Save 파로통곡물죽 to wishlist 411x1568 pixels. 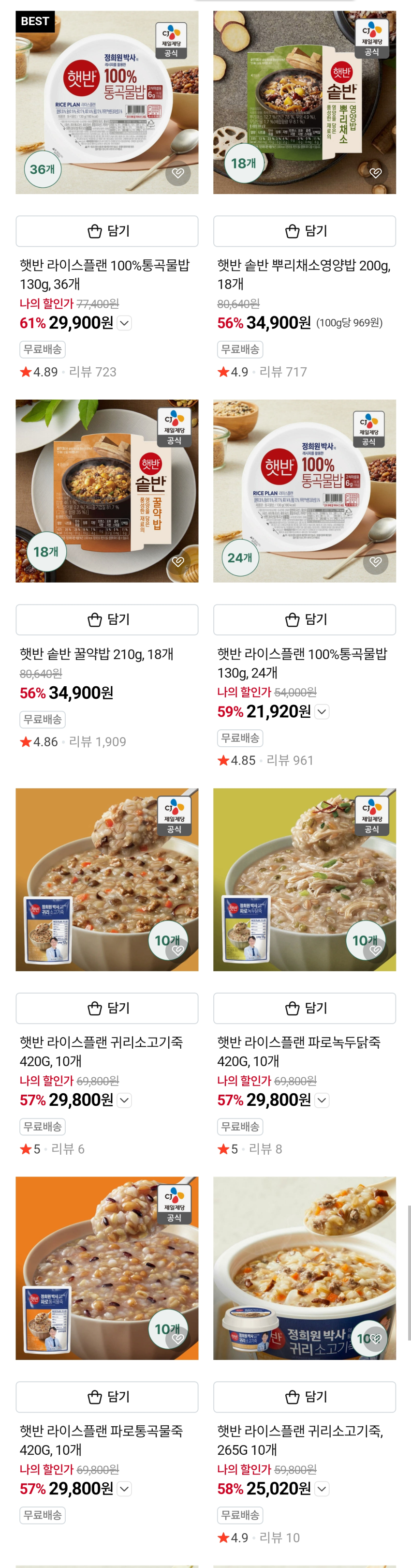click(178, 1339)
